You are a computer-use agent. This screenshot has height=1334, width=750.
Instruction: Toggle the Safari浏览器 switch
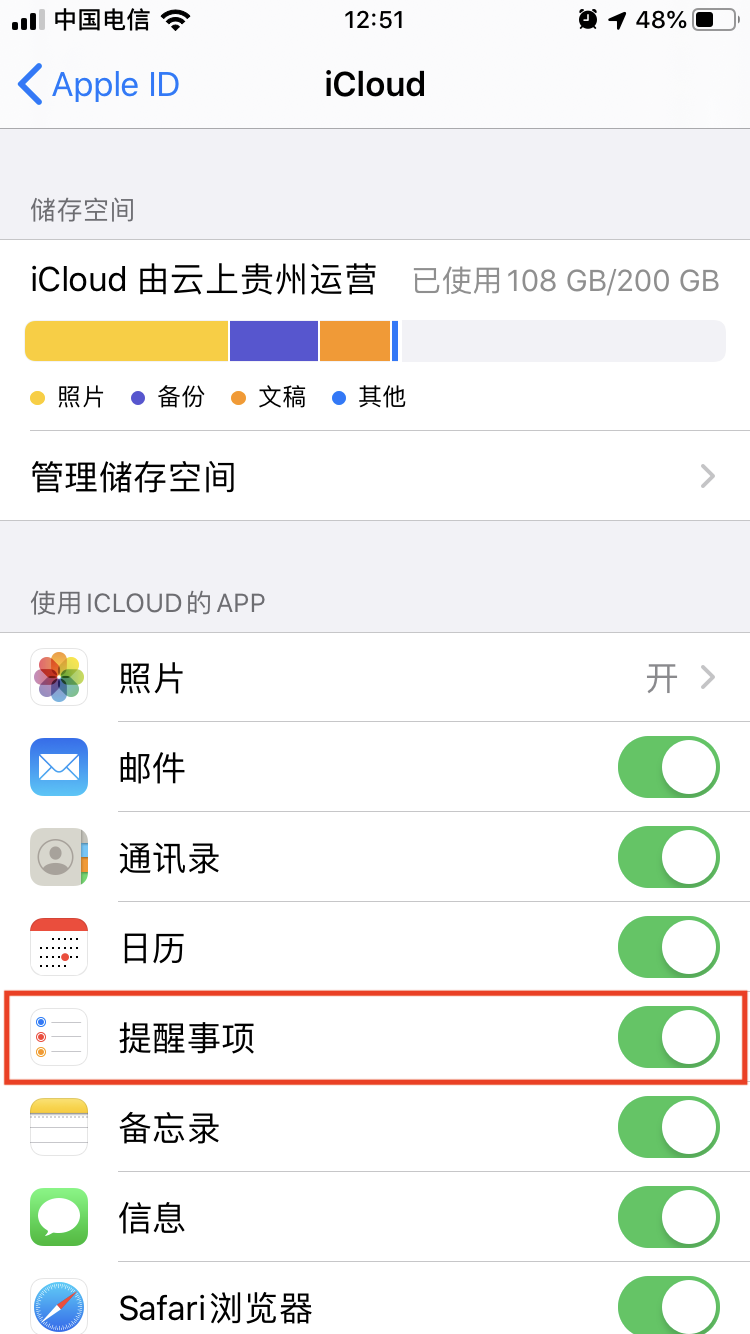pos(668,1304)
